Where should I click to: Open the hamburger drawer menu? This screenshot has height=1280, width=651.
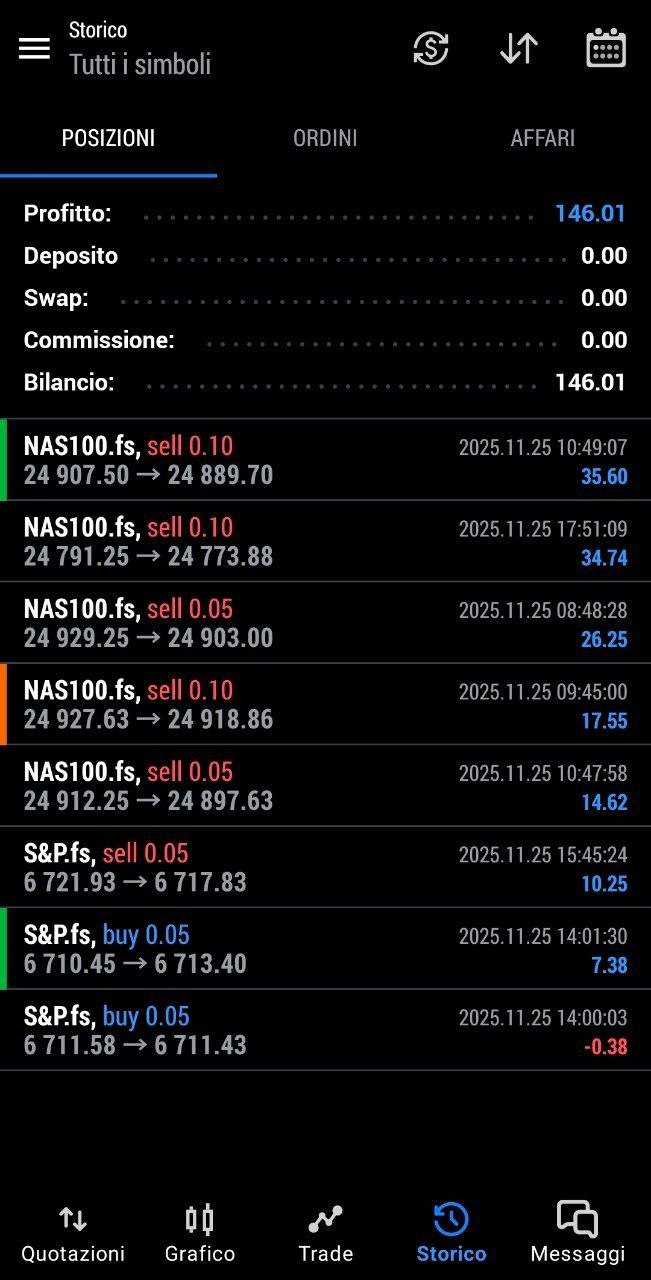pyautogui.click(x=34, y=49)
